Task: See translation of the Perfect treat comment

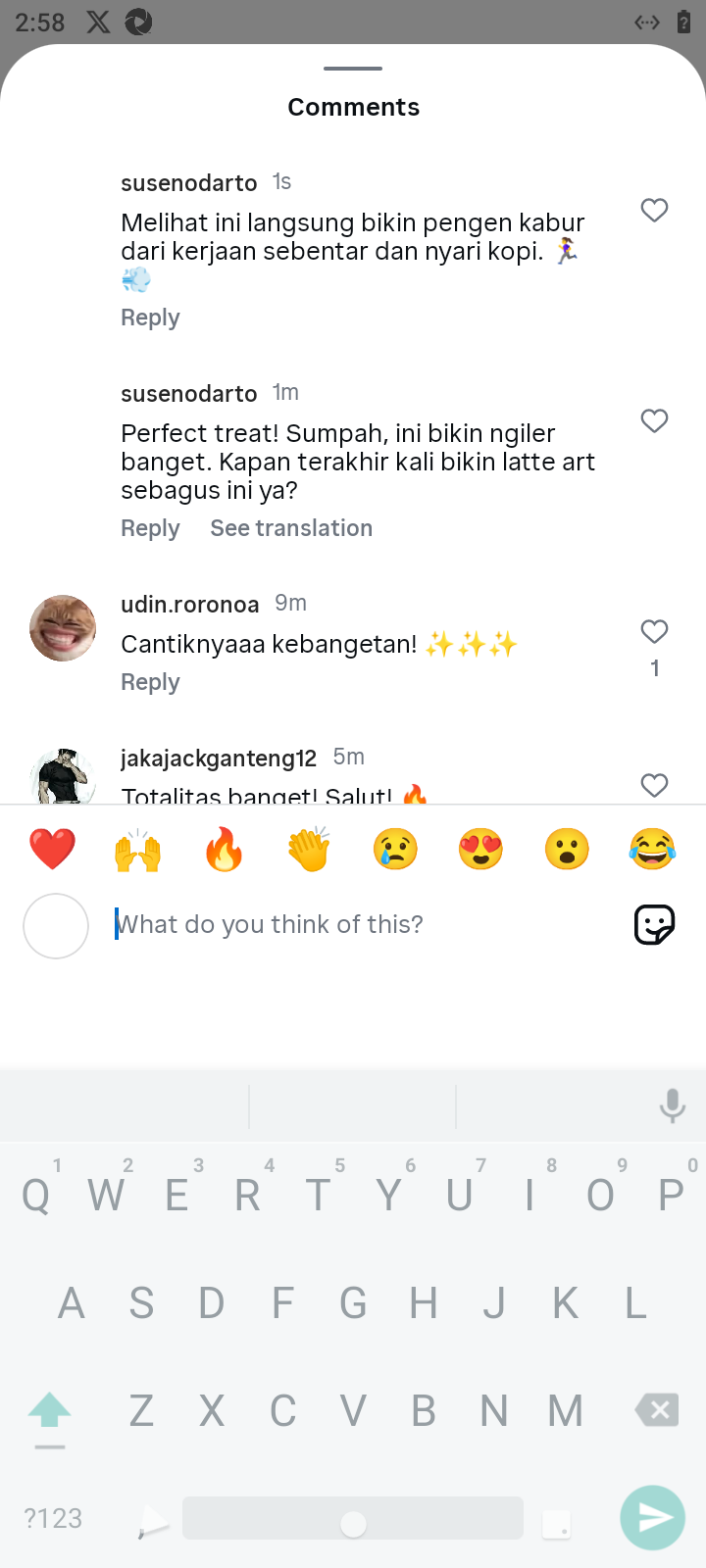Action: 291,528
